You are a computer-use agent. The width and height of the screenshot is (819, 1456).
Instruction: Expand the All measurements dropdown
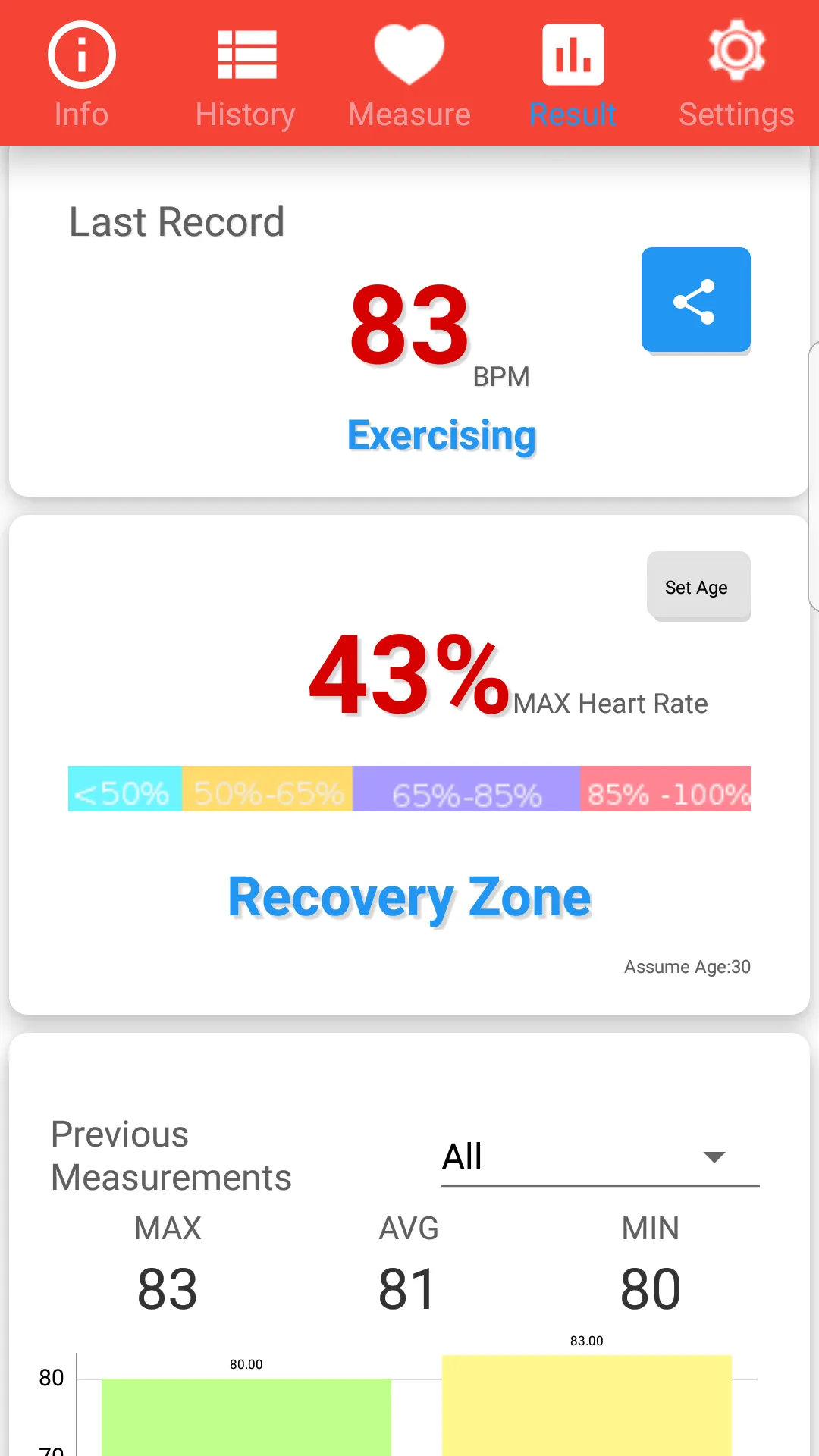pyautogui.click(x=601, y=1157)
